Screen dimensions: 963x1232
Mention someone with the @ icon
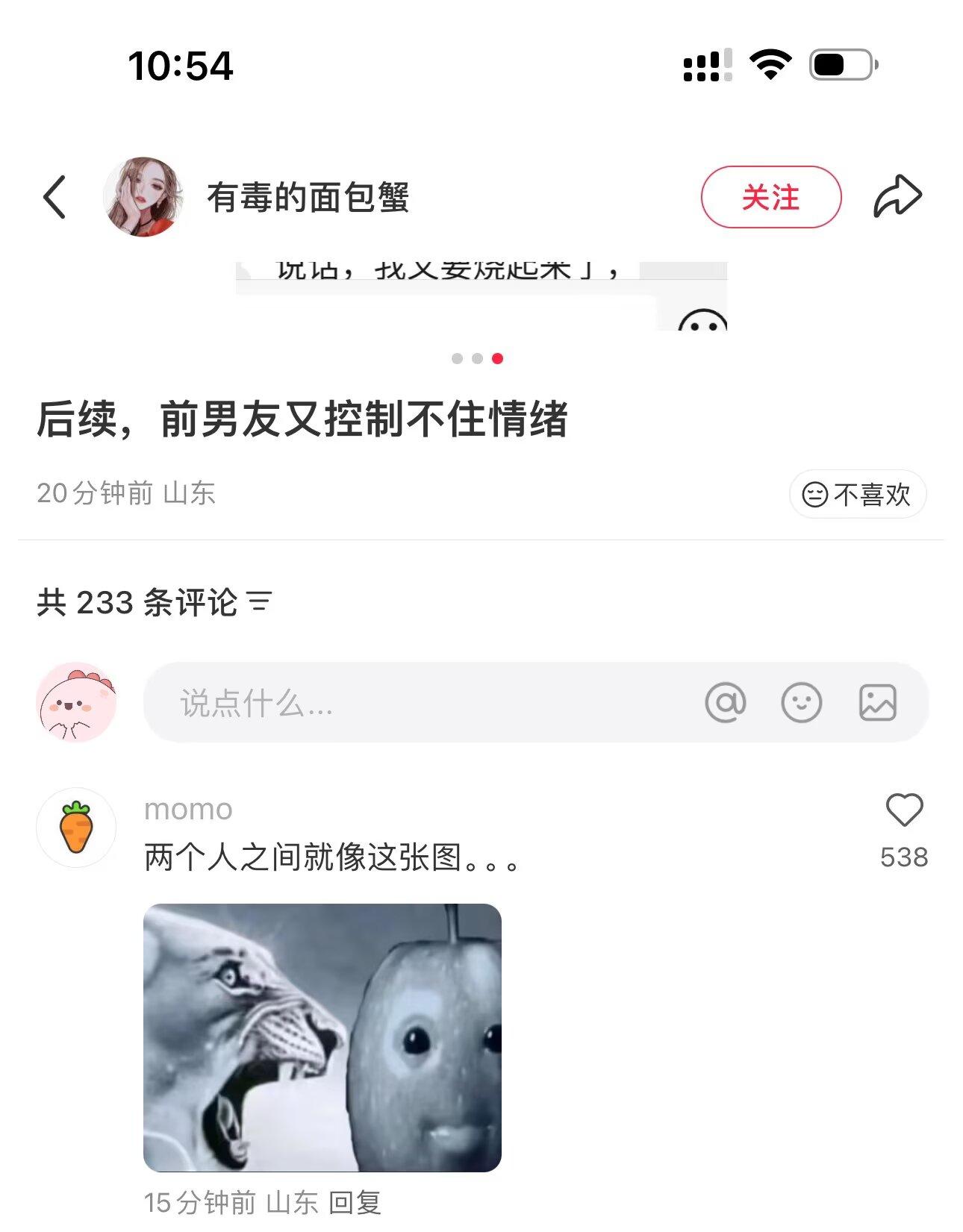[725, 703]
